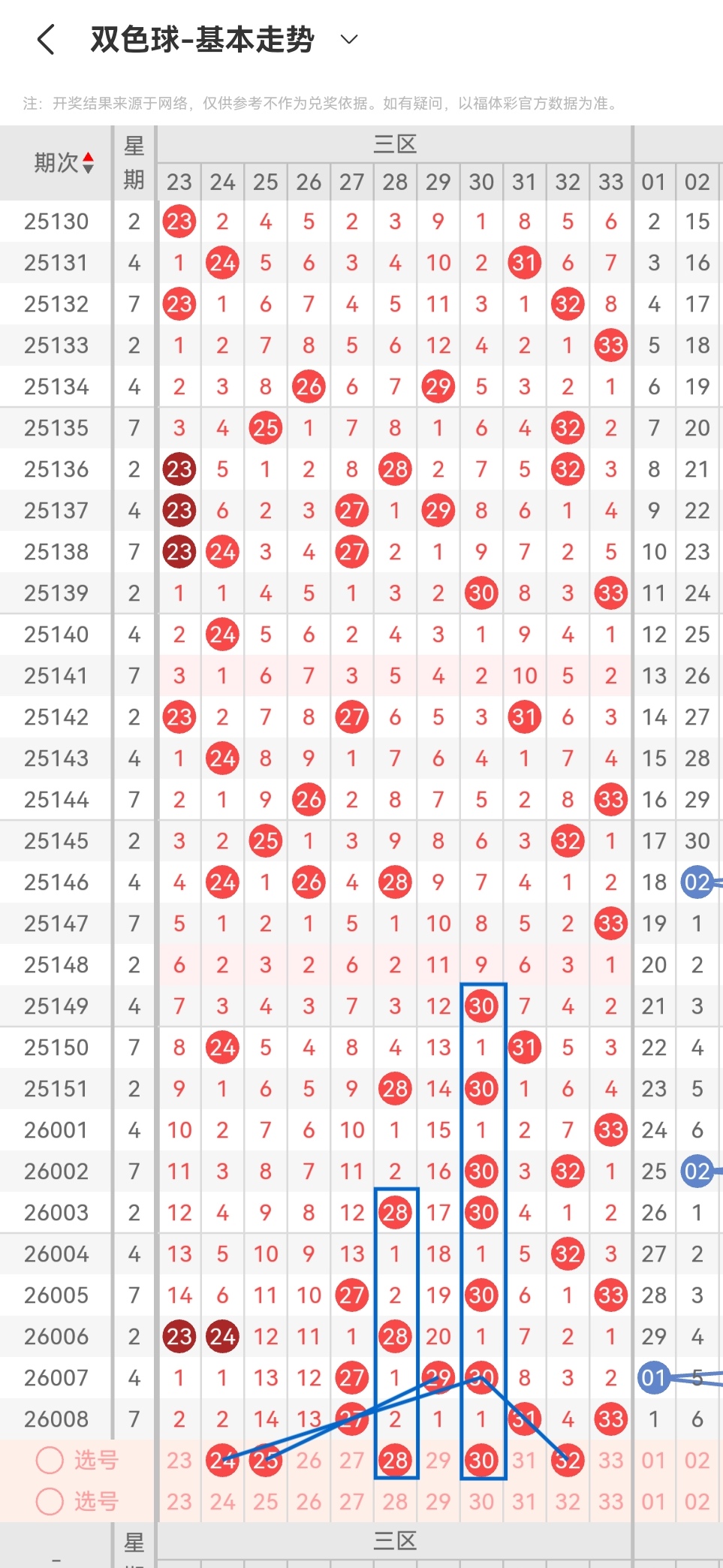
Task: Click the red ball 30 in the 选号 row
Action: [481, 1459]
